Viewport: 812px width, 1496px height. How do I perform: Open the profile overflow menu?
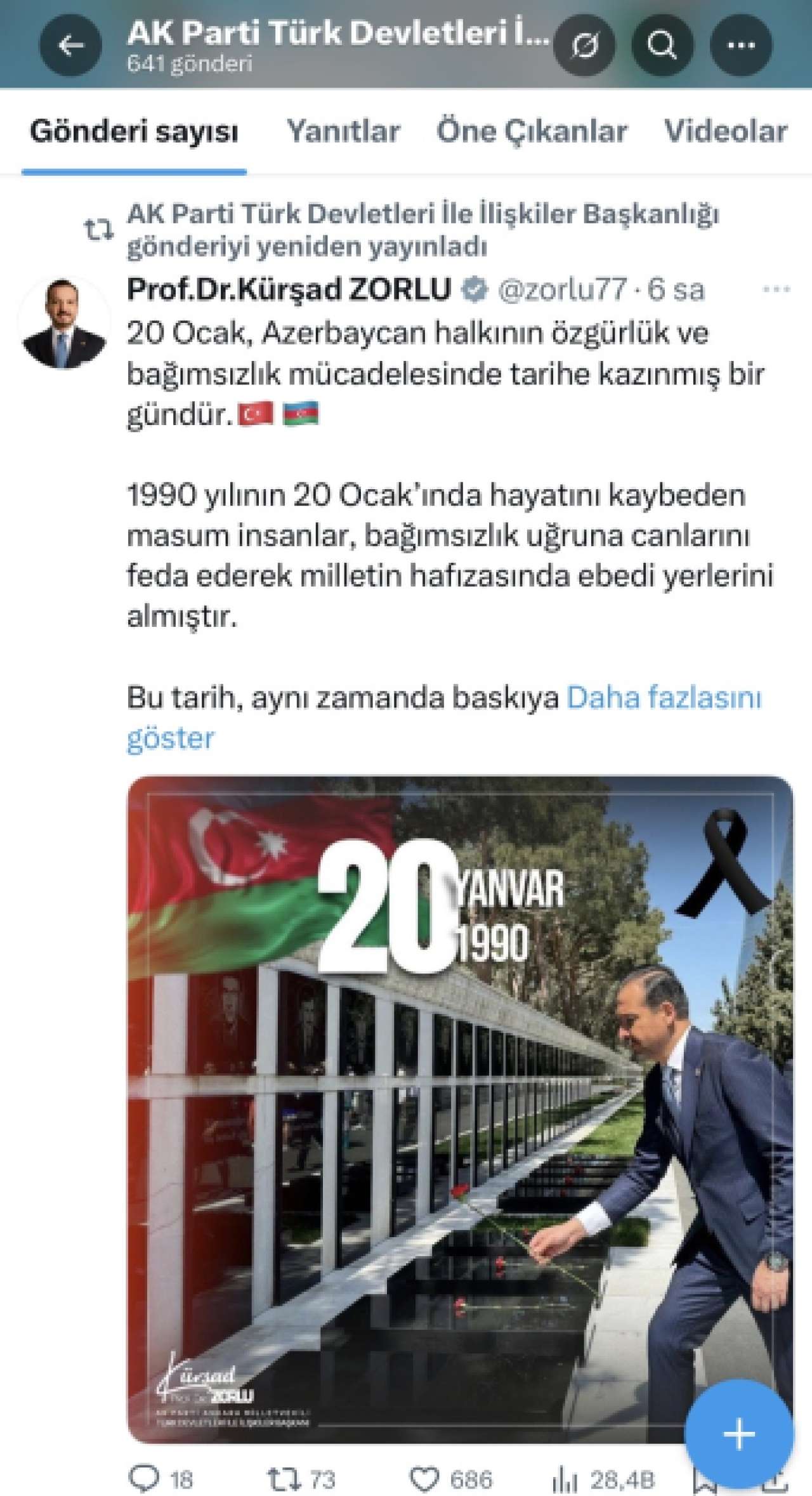(x=740, y=46)
